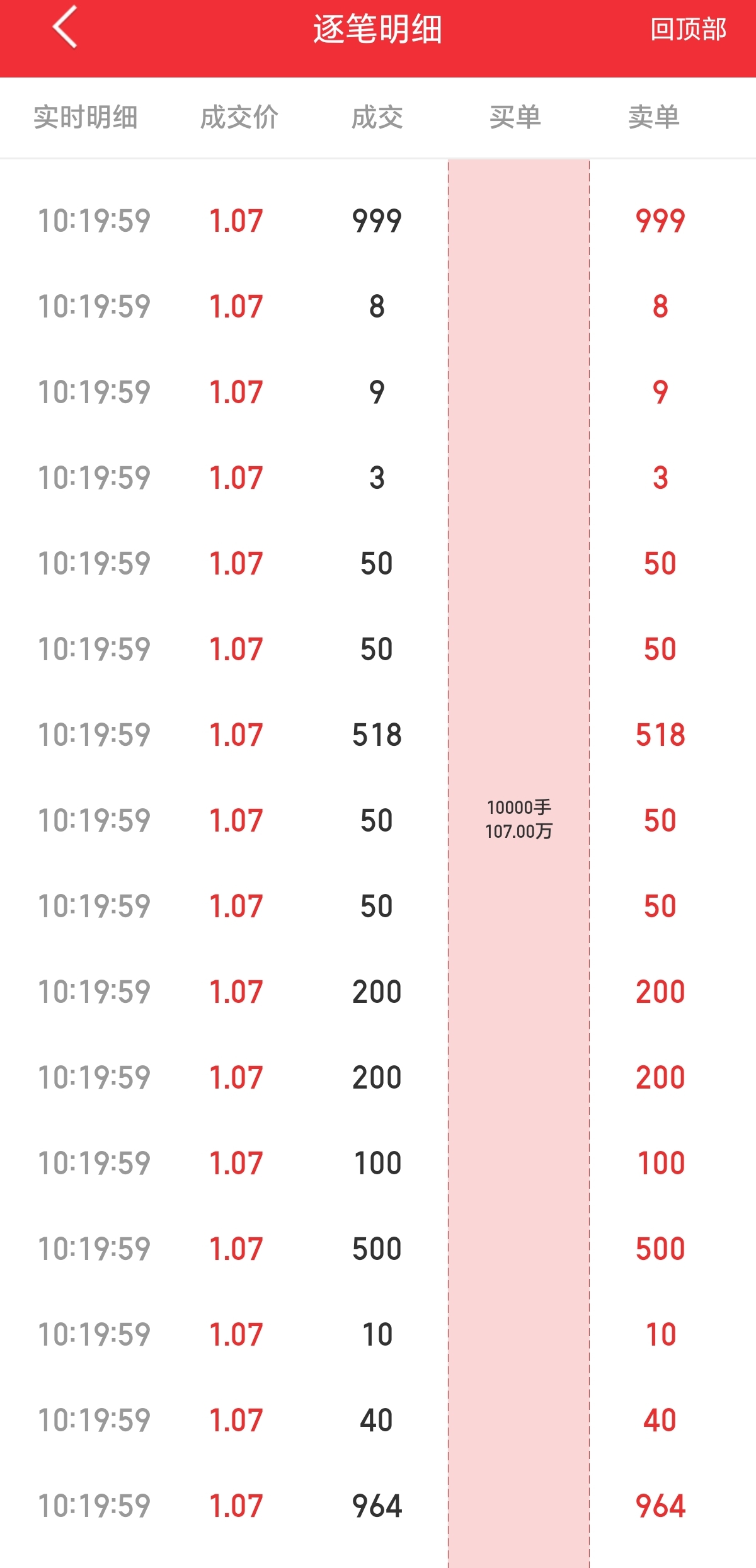The width and height of the screenshot is (756, 1568).
Task: Tap 回顶部 to return to top
Action: coord(689,30)
